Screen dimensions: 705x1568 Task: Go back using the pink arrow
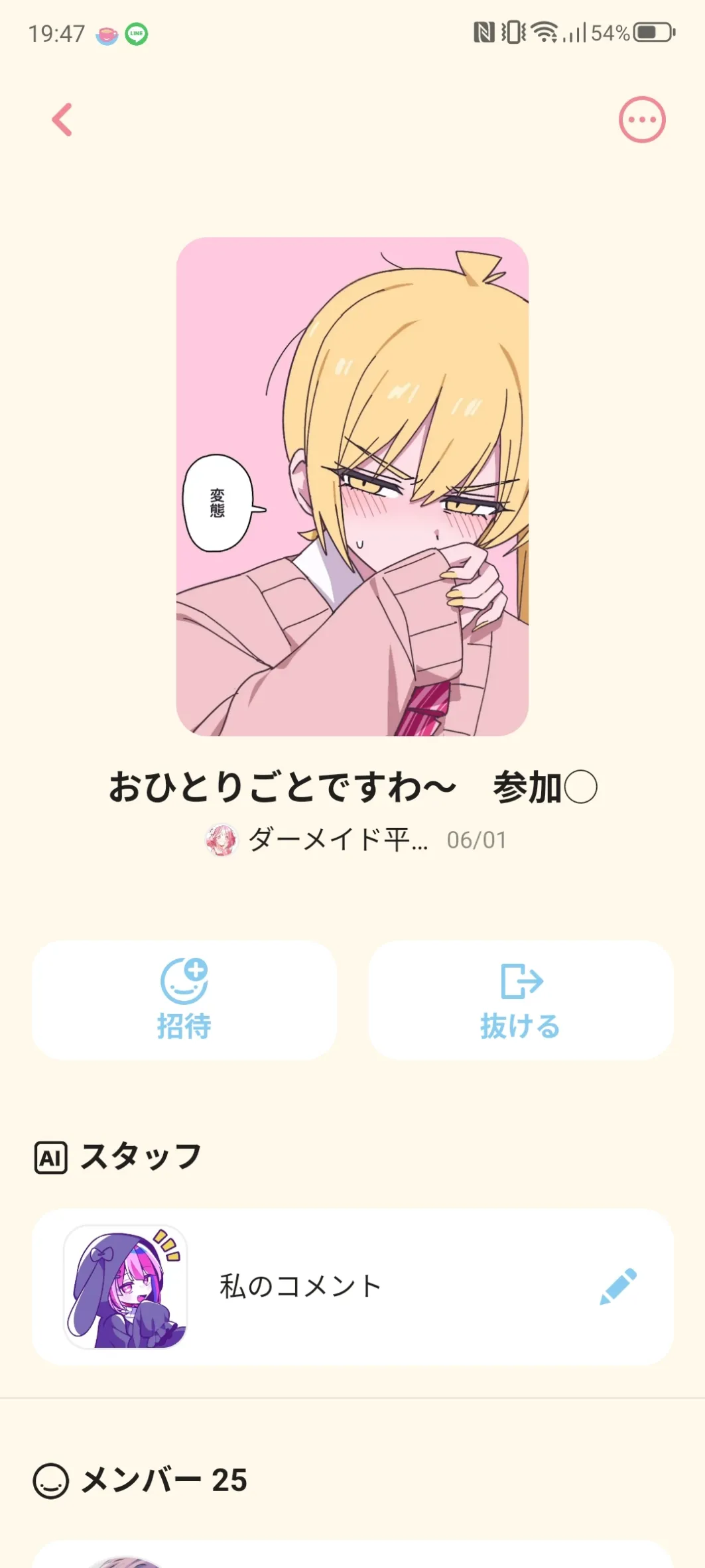click(x=62, y=120)
